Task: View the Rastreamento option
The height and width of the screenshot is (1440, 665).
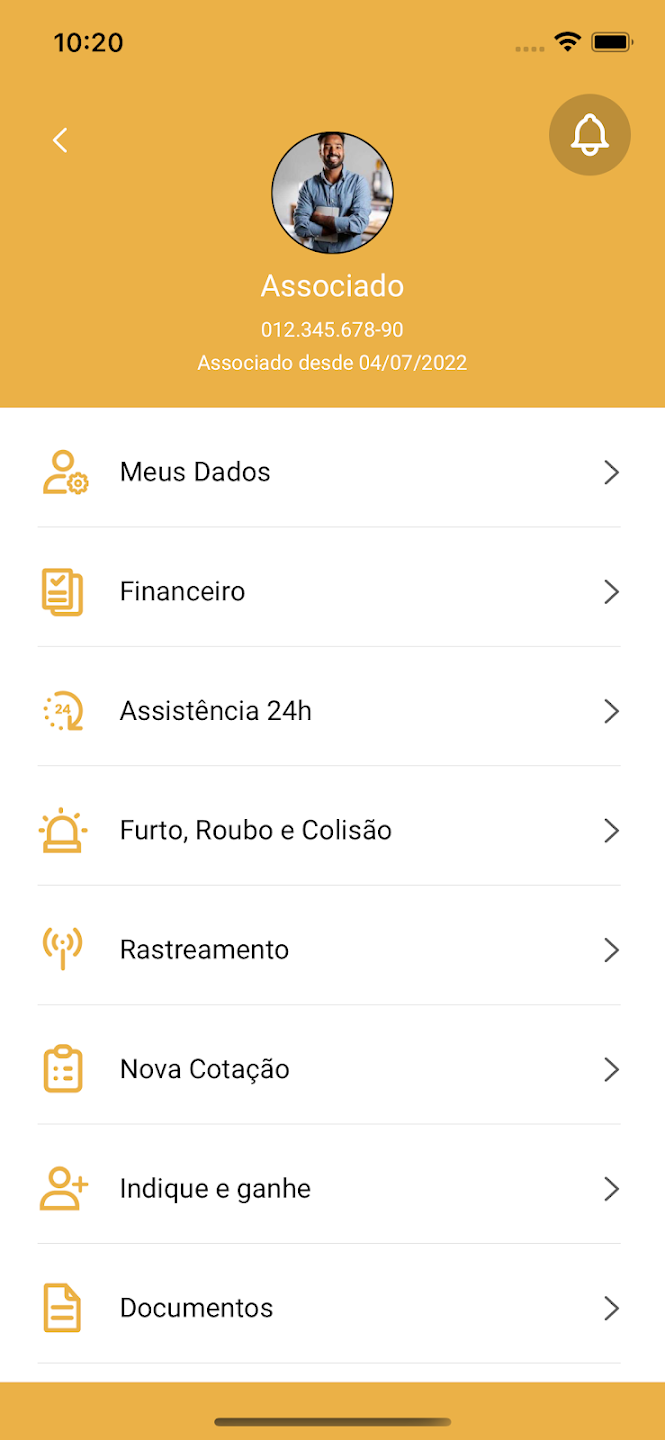Action: tap(329, 950)
